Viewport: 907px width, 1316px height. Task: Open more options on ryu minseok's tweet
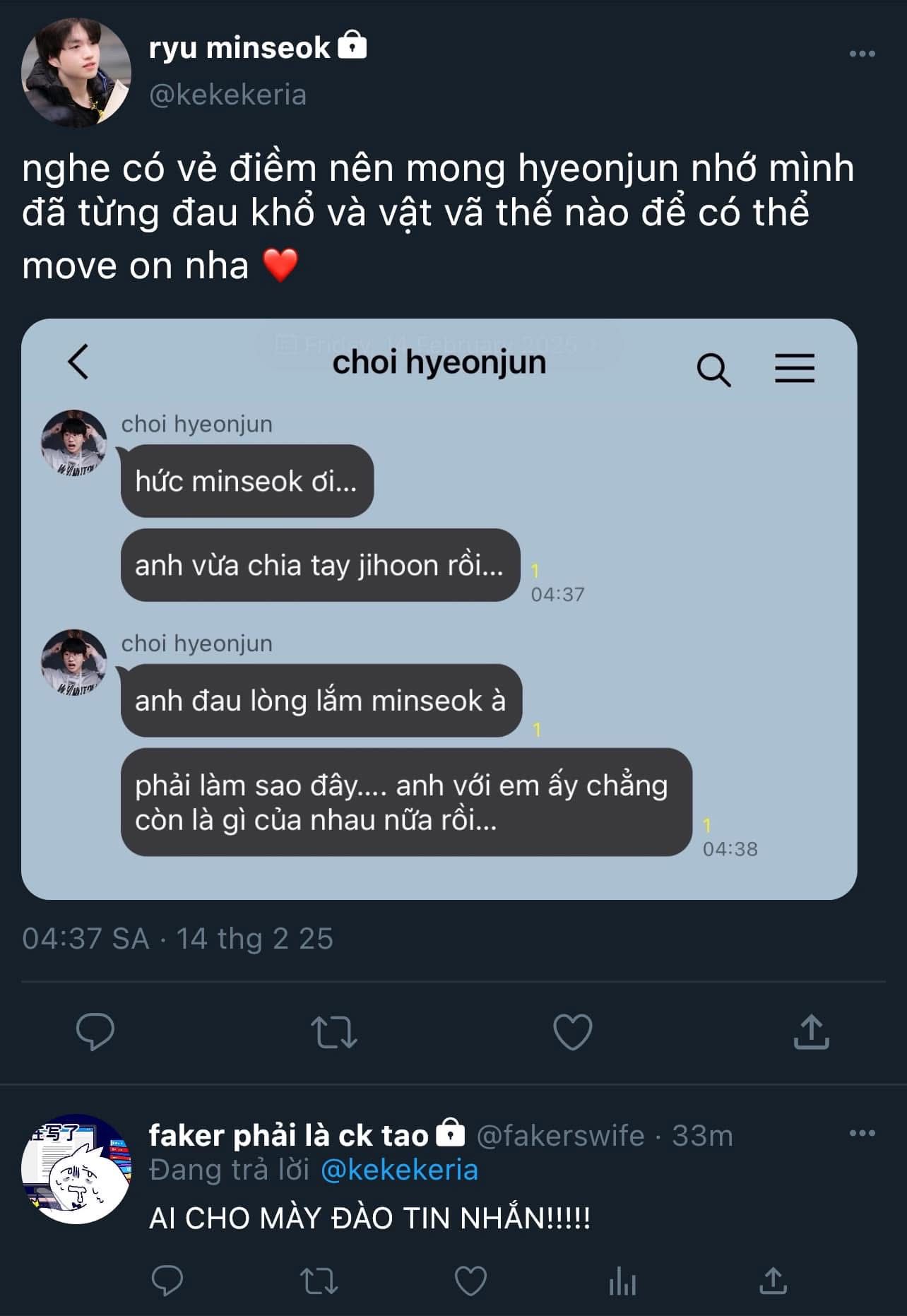[862, 54]
